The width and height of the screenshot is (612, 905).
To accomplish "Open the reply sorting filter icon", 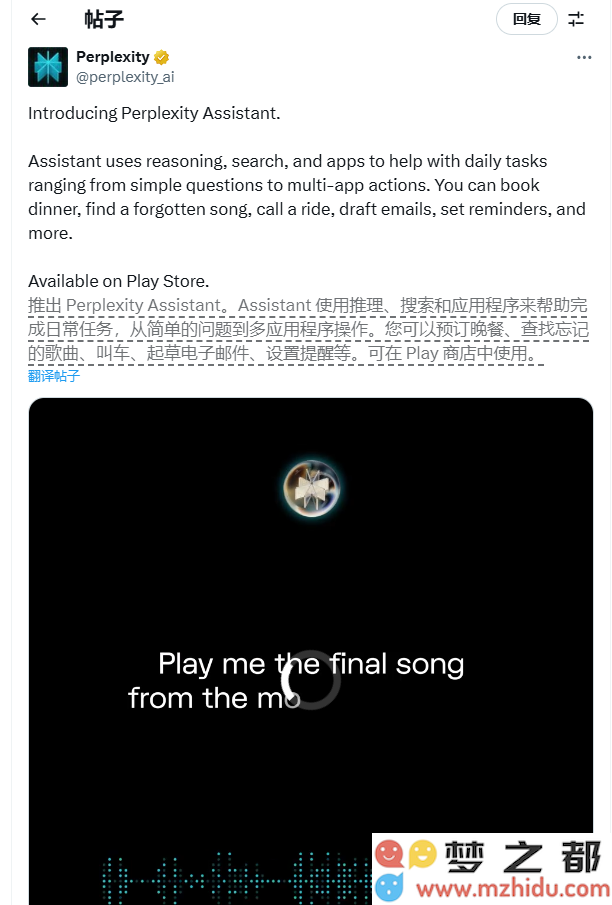I will (x=577, y=19).
